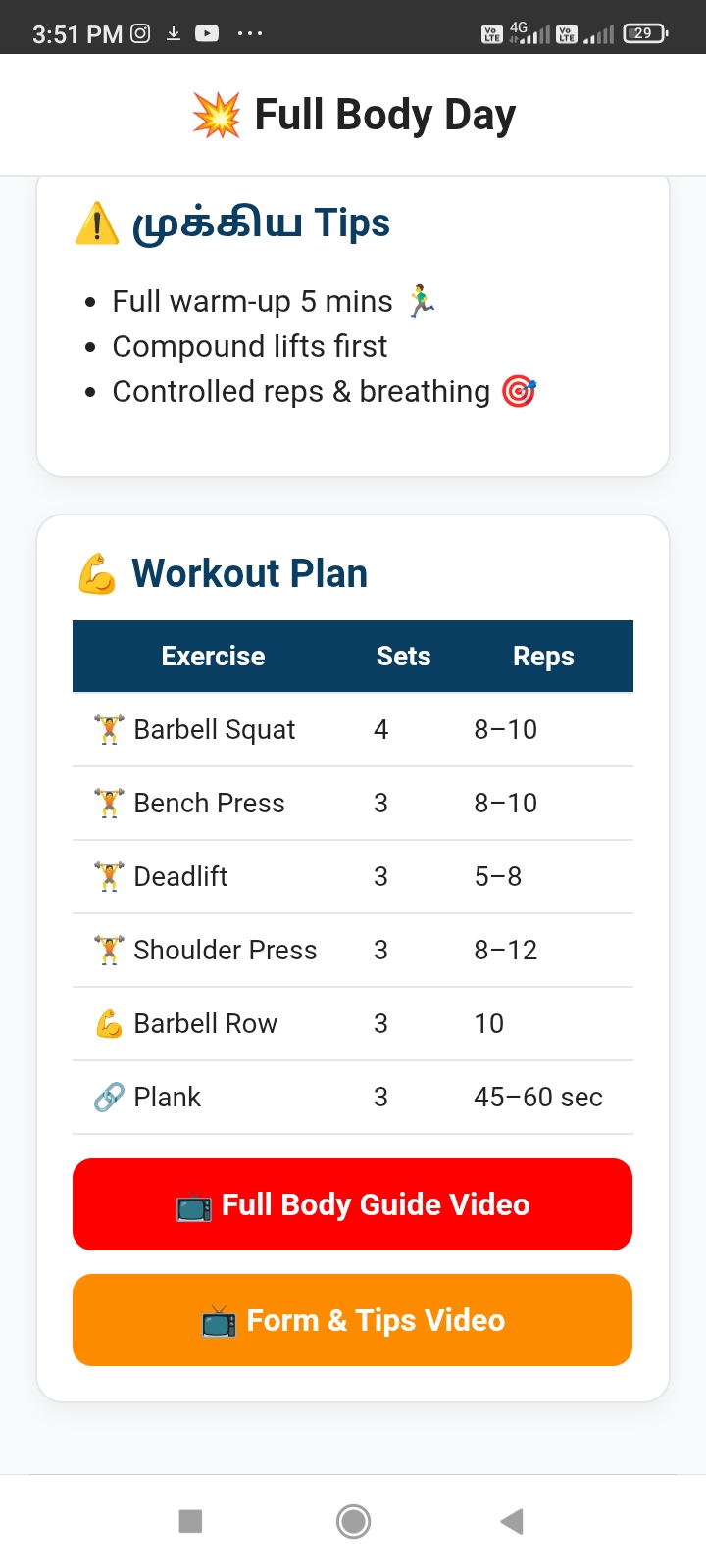Tap the weightlifter icon beside Barbell Squat

(108, 729)
